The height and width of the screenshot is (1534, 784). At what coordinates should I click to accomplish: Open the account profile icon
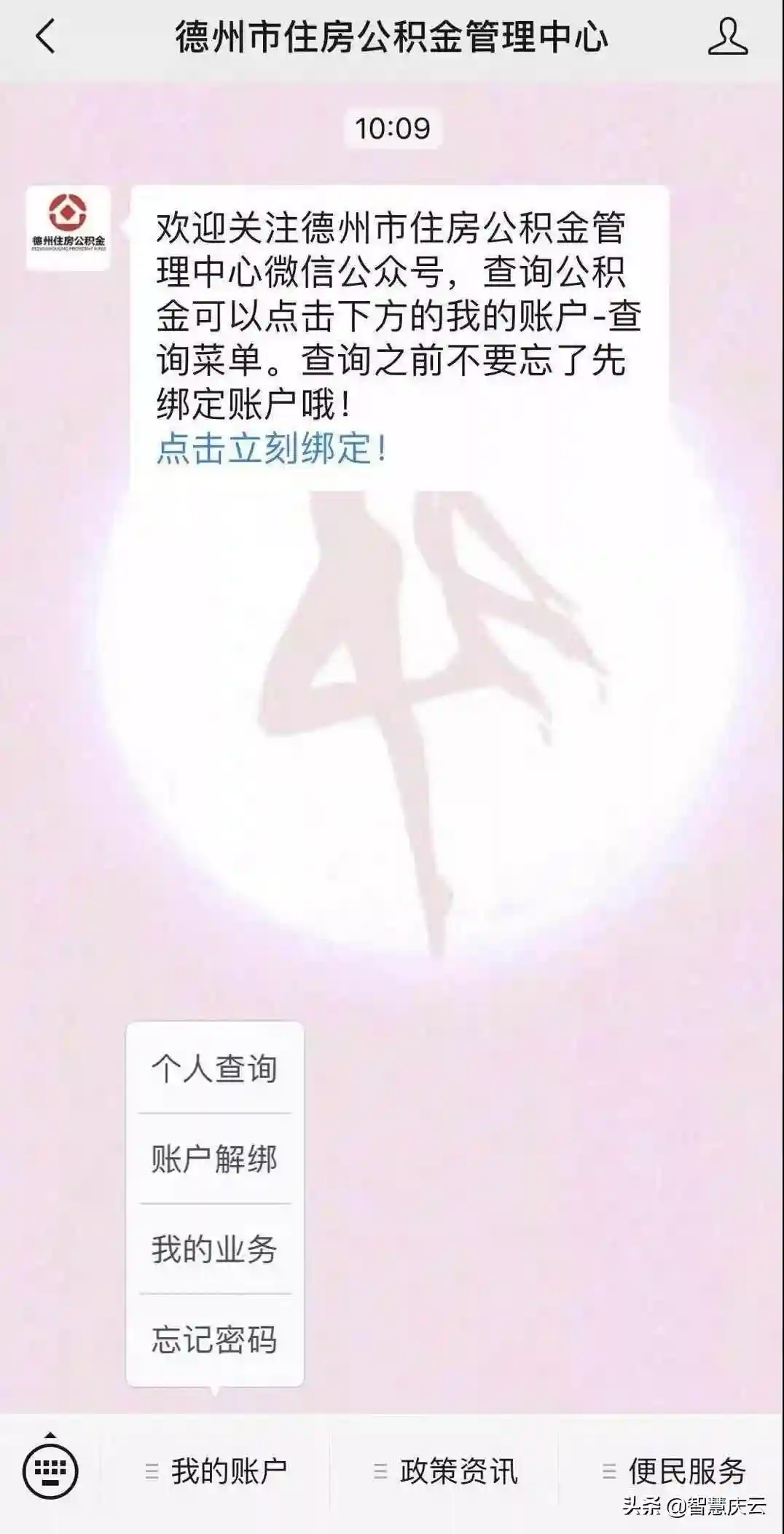727,37
